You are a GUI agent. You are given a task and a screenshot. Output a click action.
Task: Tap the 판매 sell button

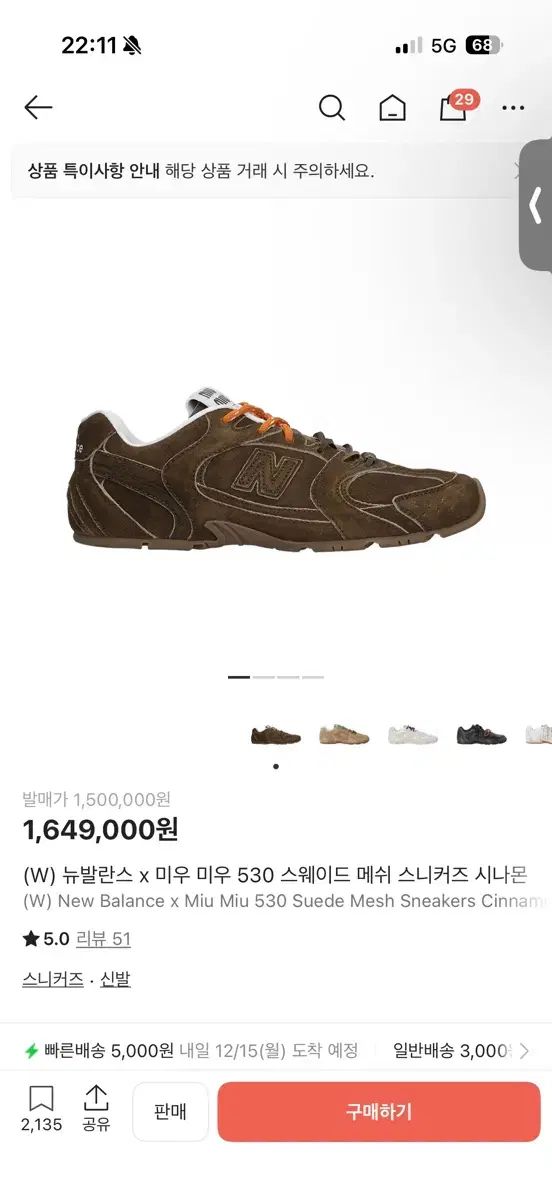[x=171, y=1112]
